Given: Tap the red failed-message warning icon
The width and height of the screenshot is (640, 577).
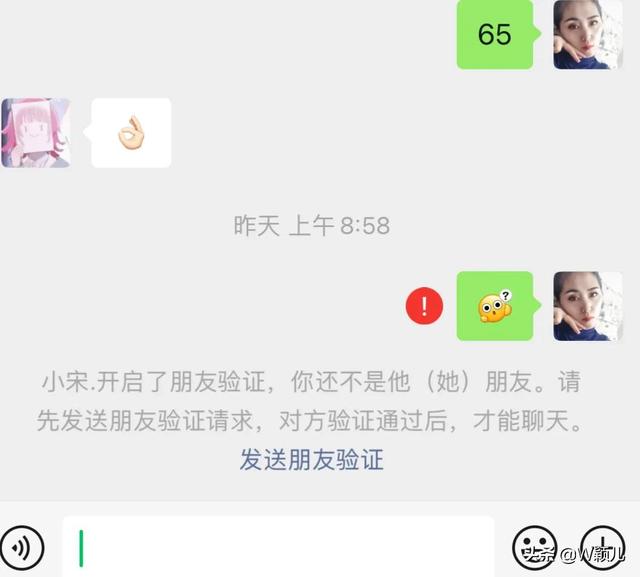Looking at the screenshot, I should tap(424, 306).
